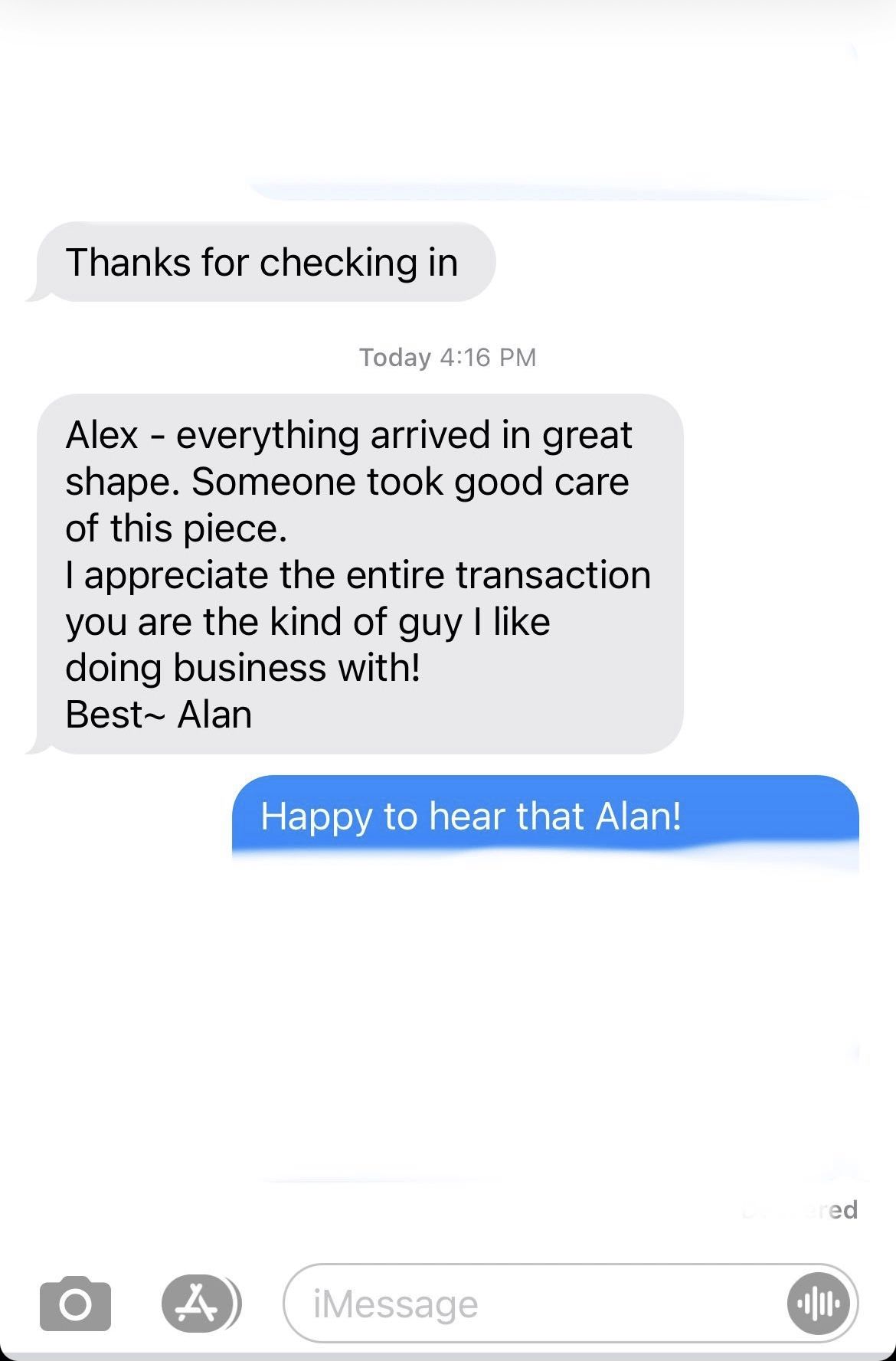Start dictation with the soundwave microphone icon
This screenshot has height=1361, width=896.
click(x=819, y=1304)
